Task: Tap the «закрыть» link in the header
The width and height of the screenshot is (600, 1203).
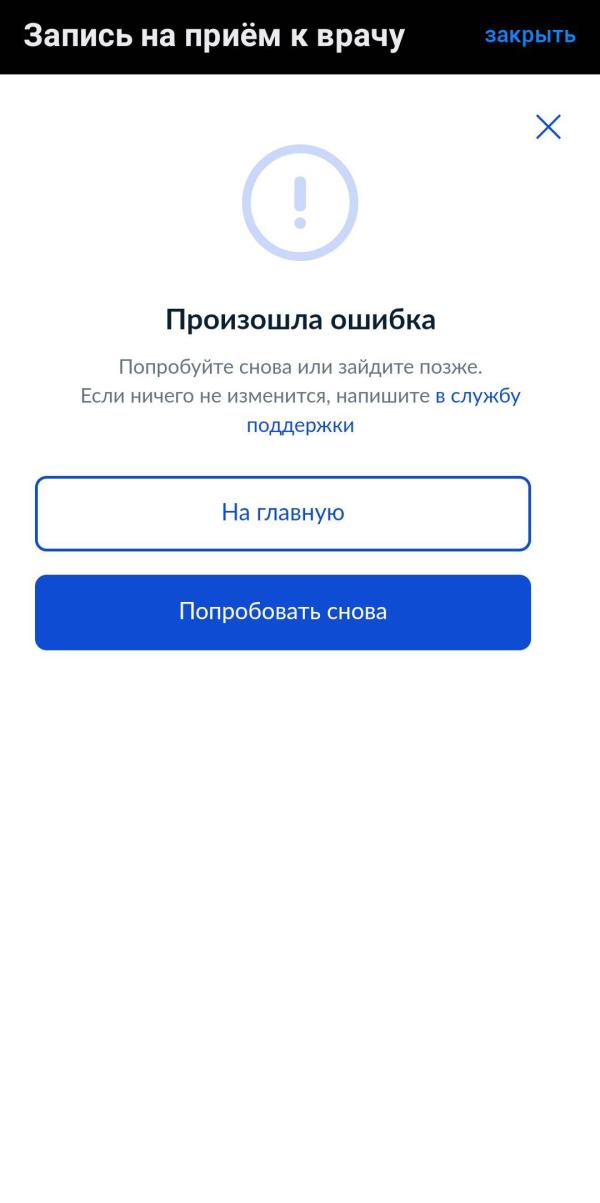Action: (x=530, y=36)
